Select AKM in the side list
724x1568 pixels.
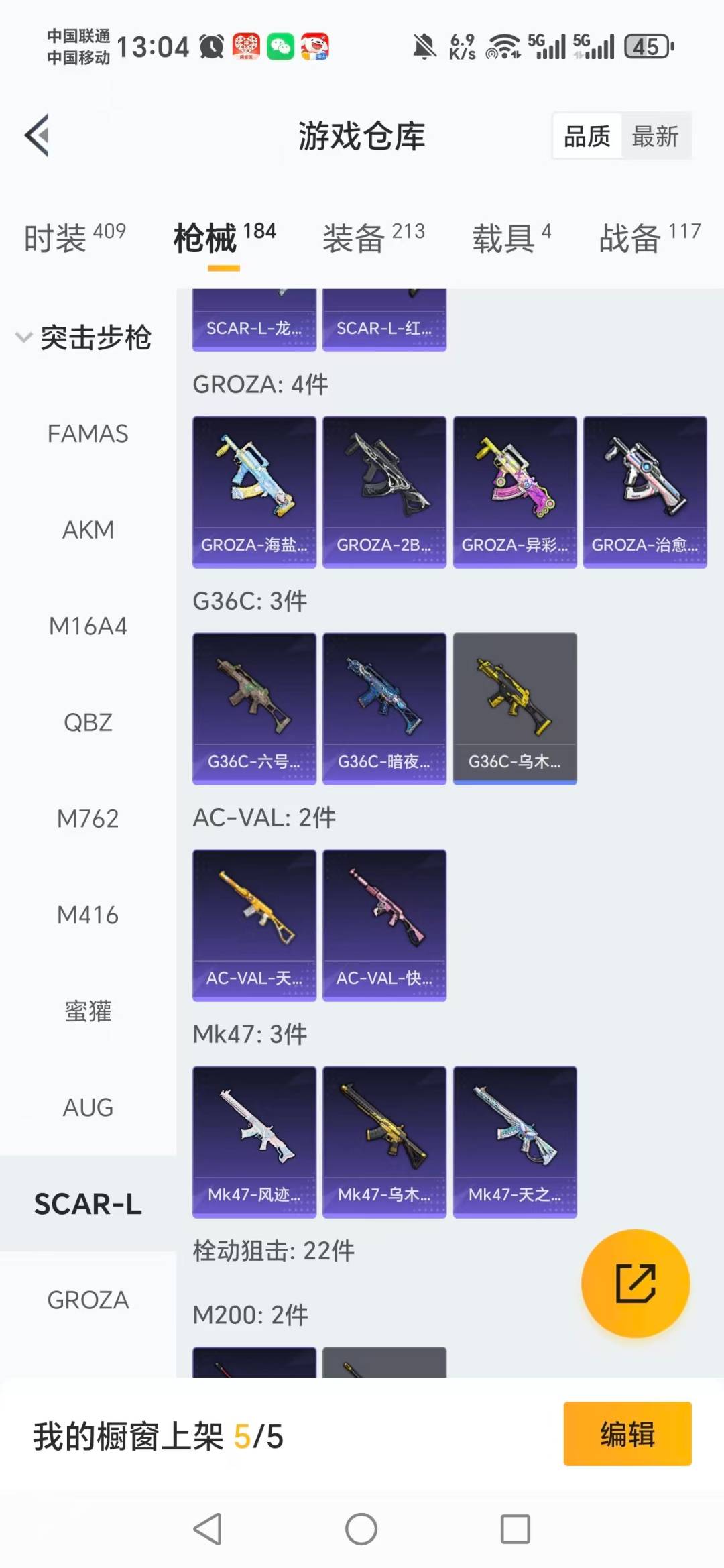[x=88, y=530]
